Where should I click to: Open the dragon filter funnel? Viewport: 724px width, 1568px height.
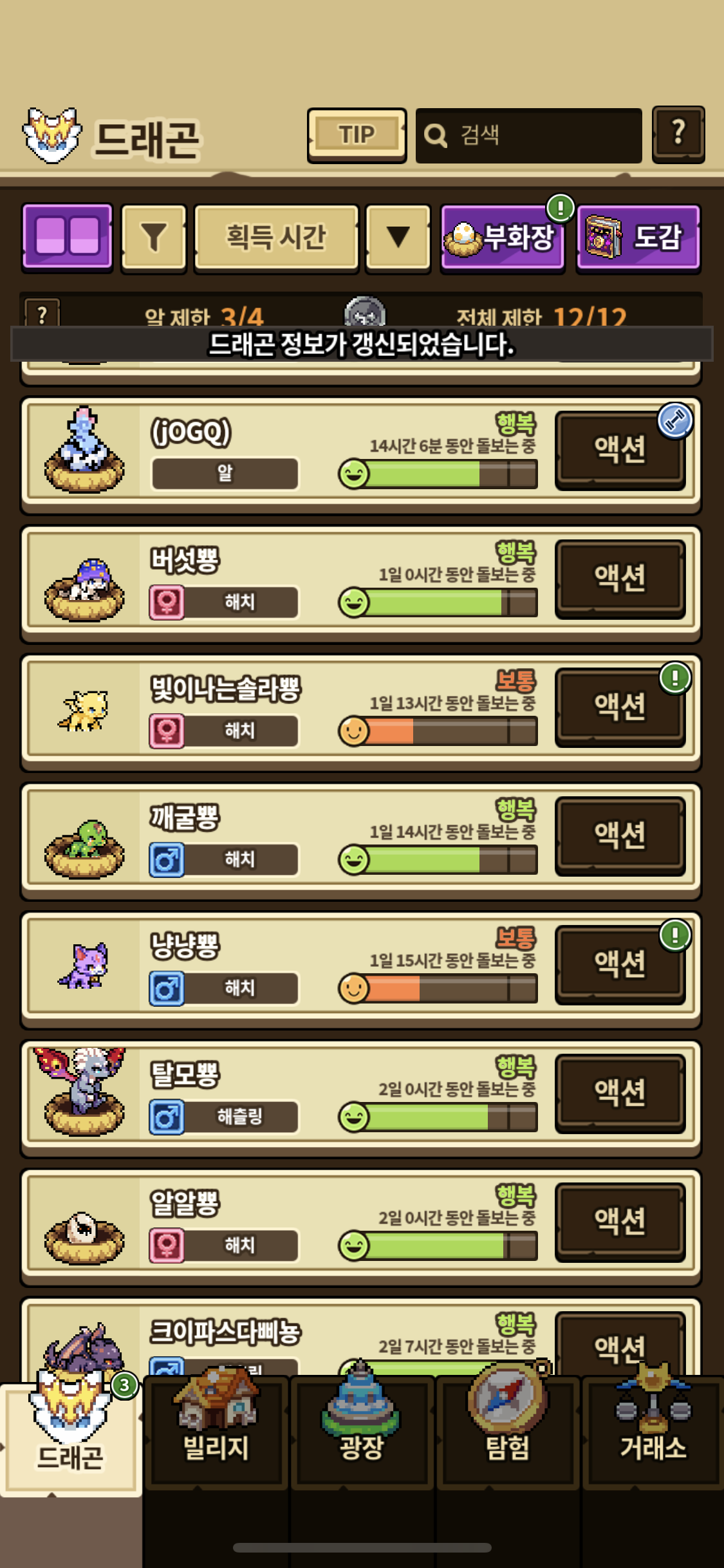tap(154, 238)
